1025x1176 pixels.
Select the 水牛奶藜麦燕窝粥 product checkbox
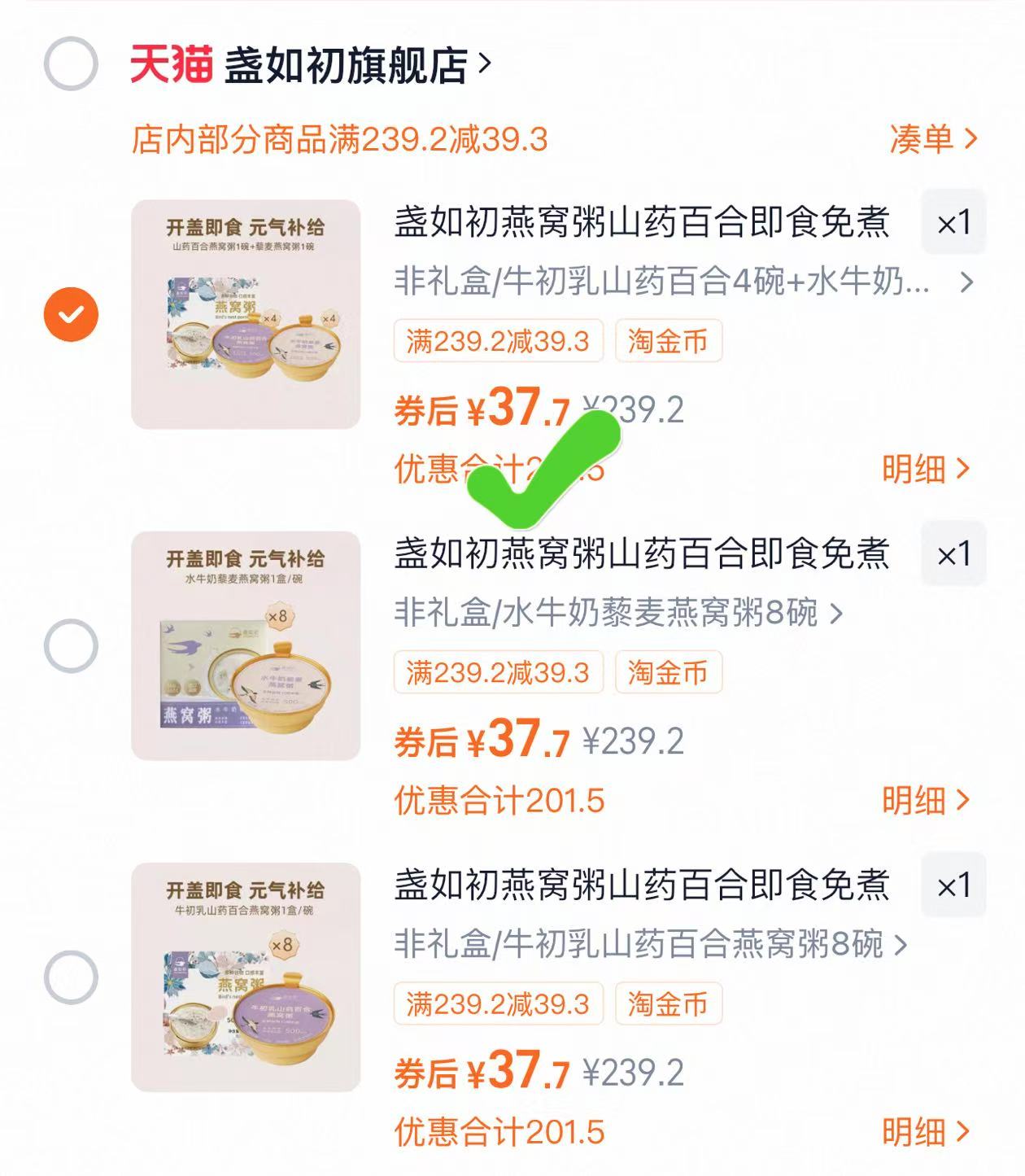click(x=72, y=645)
